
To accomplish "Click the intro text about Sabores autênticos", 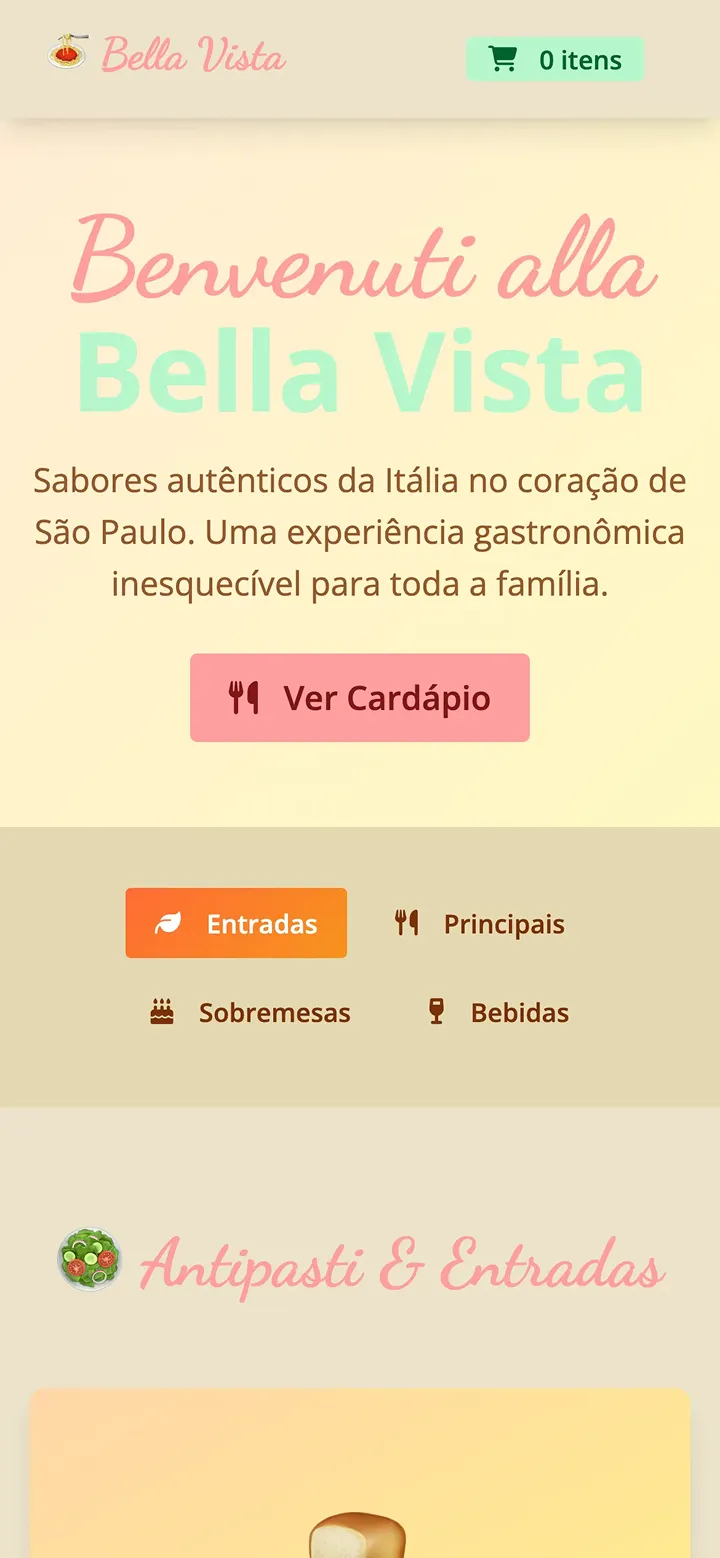I will click(360, 532).
